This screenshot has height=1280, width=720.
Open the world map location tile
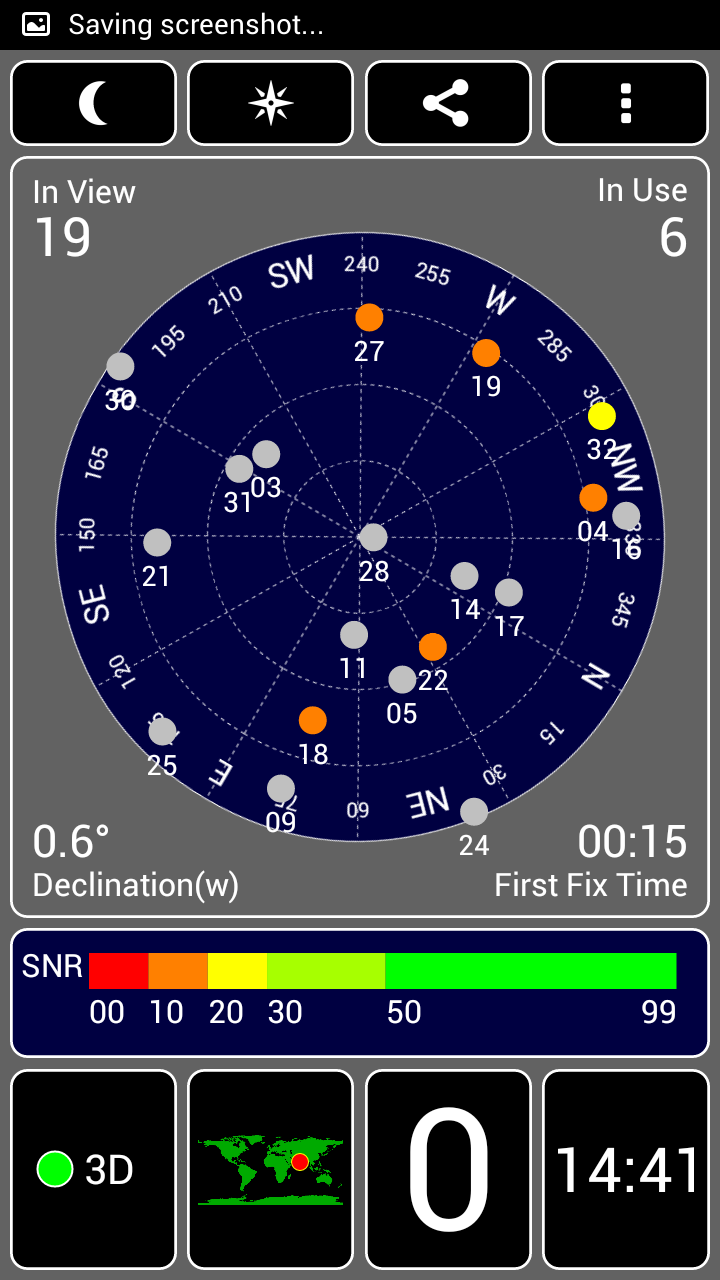click(271, 1169)
